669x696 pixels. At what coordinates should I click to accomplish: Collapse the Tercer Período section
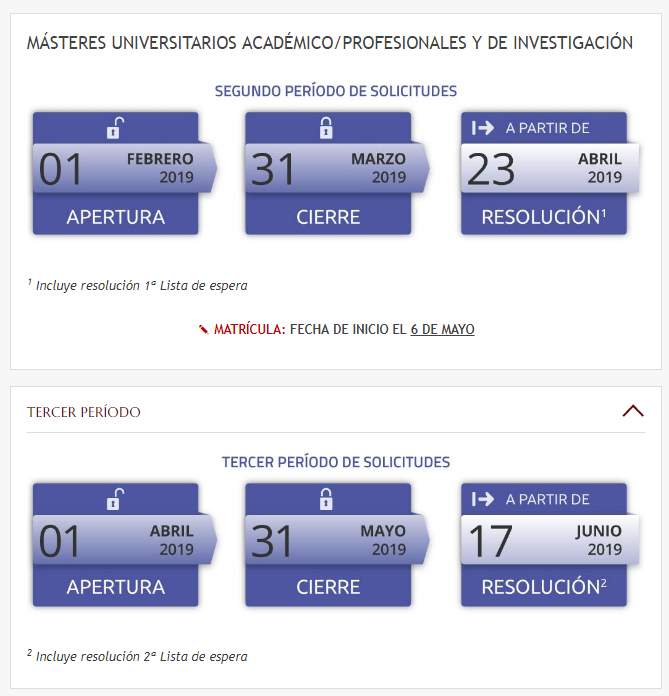[632, 411]
